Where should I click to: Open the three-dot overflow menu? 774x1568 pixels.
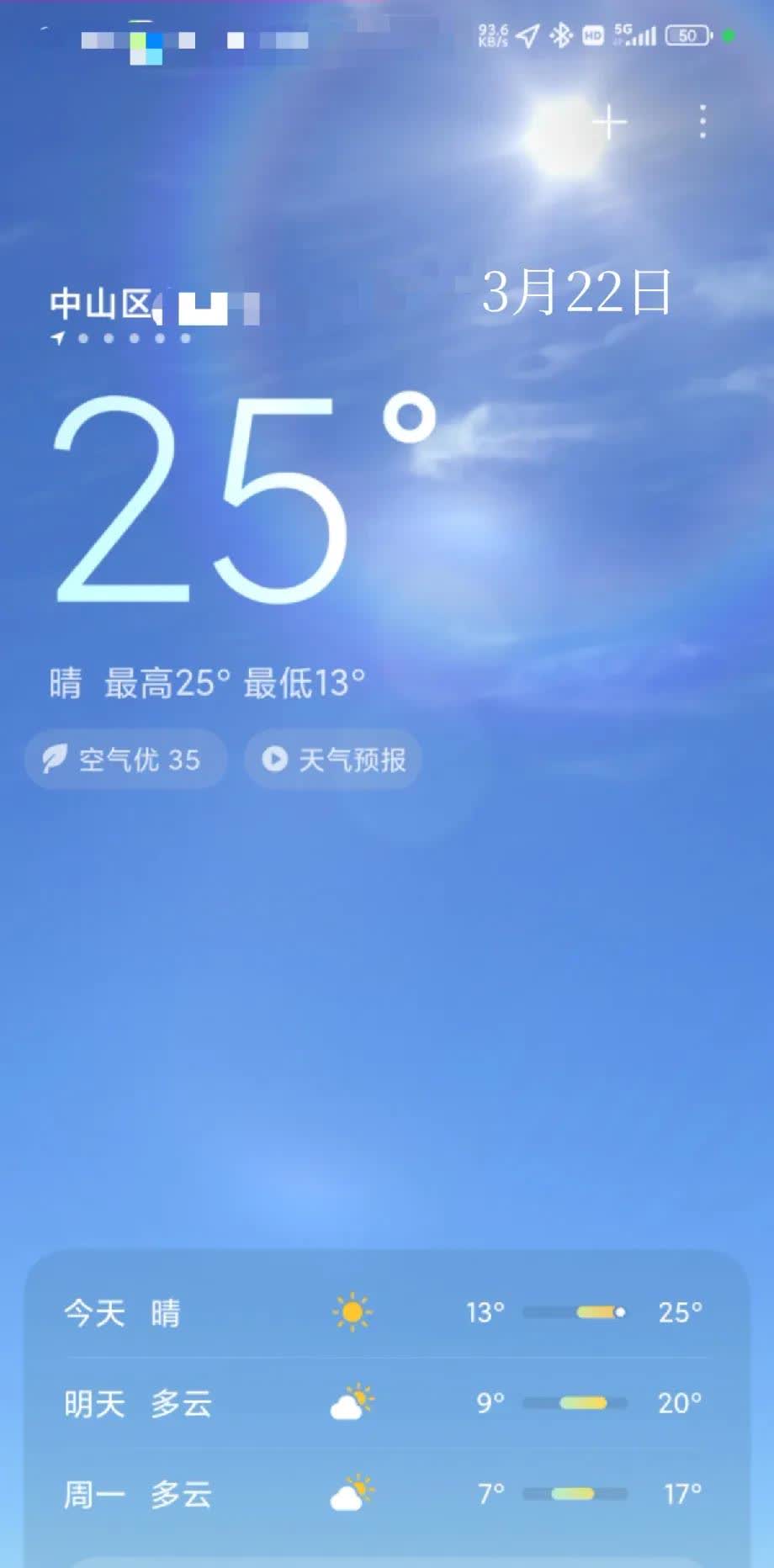[x=702, y=123]
